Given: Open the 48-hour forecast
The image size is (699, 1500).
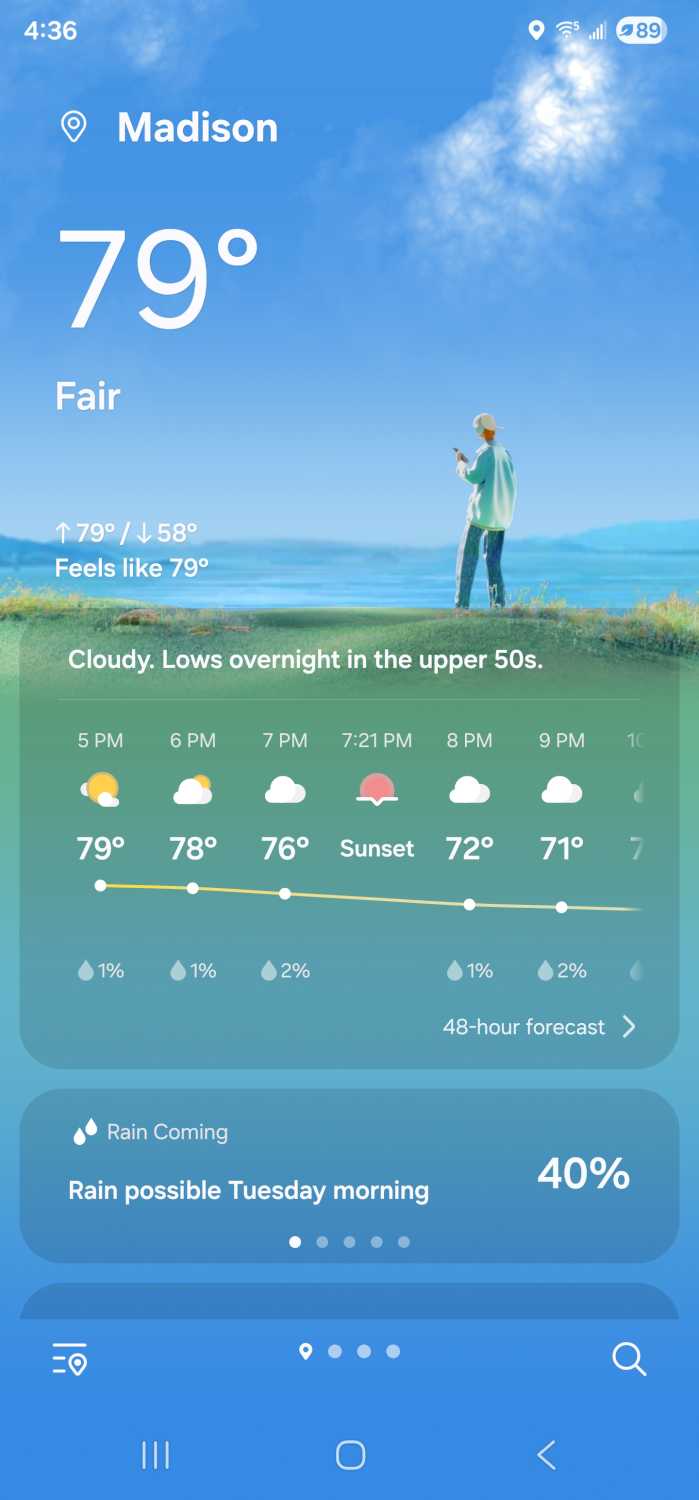Looking at the screenshot, I should click(x=539, y=1027).
